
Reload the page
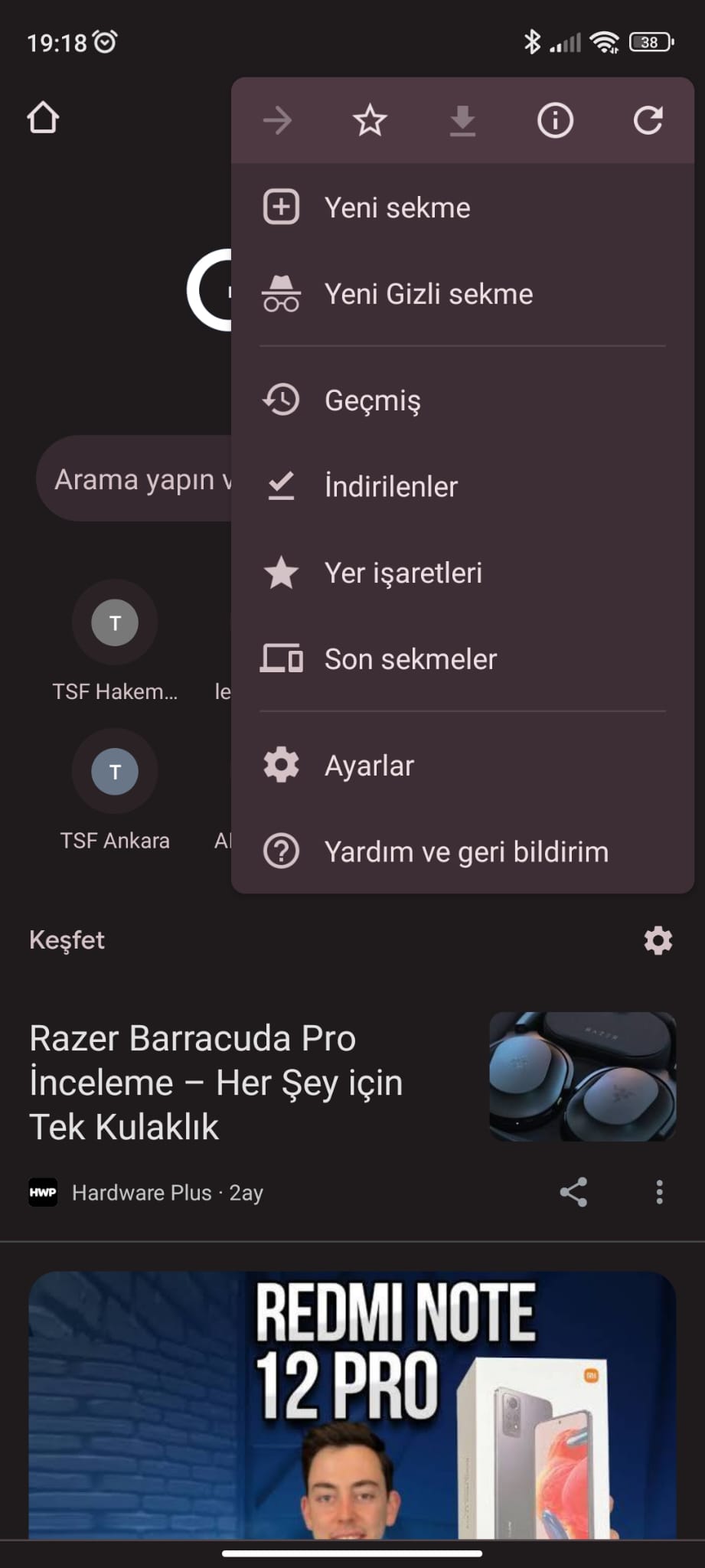pyautogui.click(x=648, y=121)
